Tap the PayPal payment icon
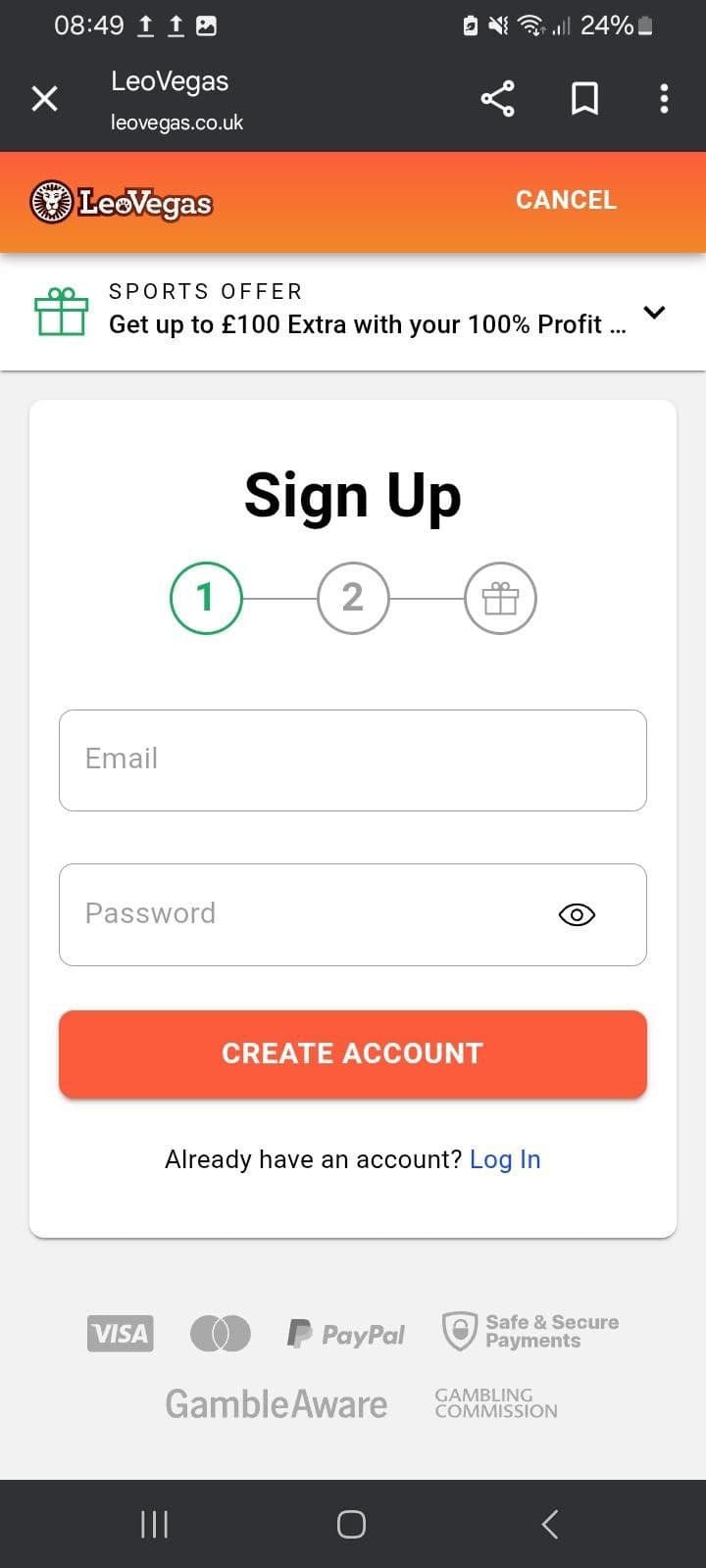Viewport: 706px width, 1568px height. 345,1333
